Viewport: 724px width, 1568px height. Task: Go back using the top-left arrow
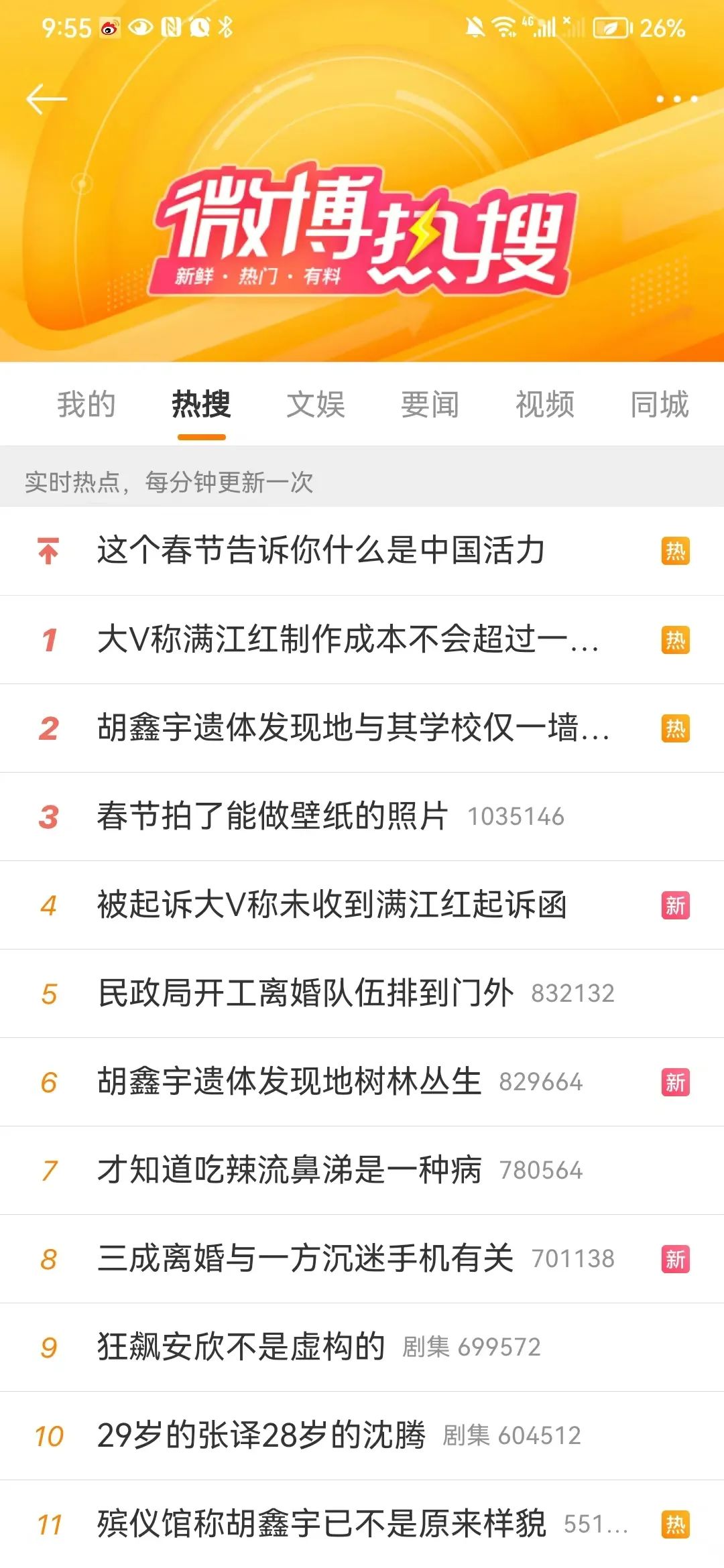click(x=46, y=100)
